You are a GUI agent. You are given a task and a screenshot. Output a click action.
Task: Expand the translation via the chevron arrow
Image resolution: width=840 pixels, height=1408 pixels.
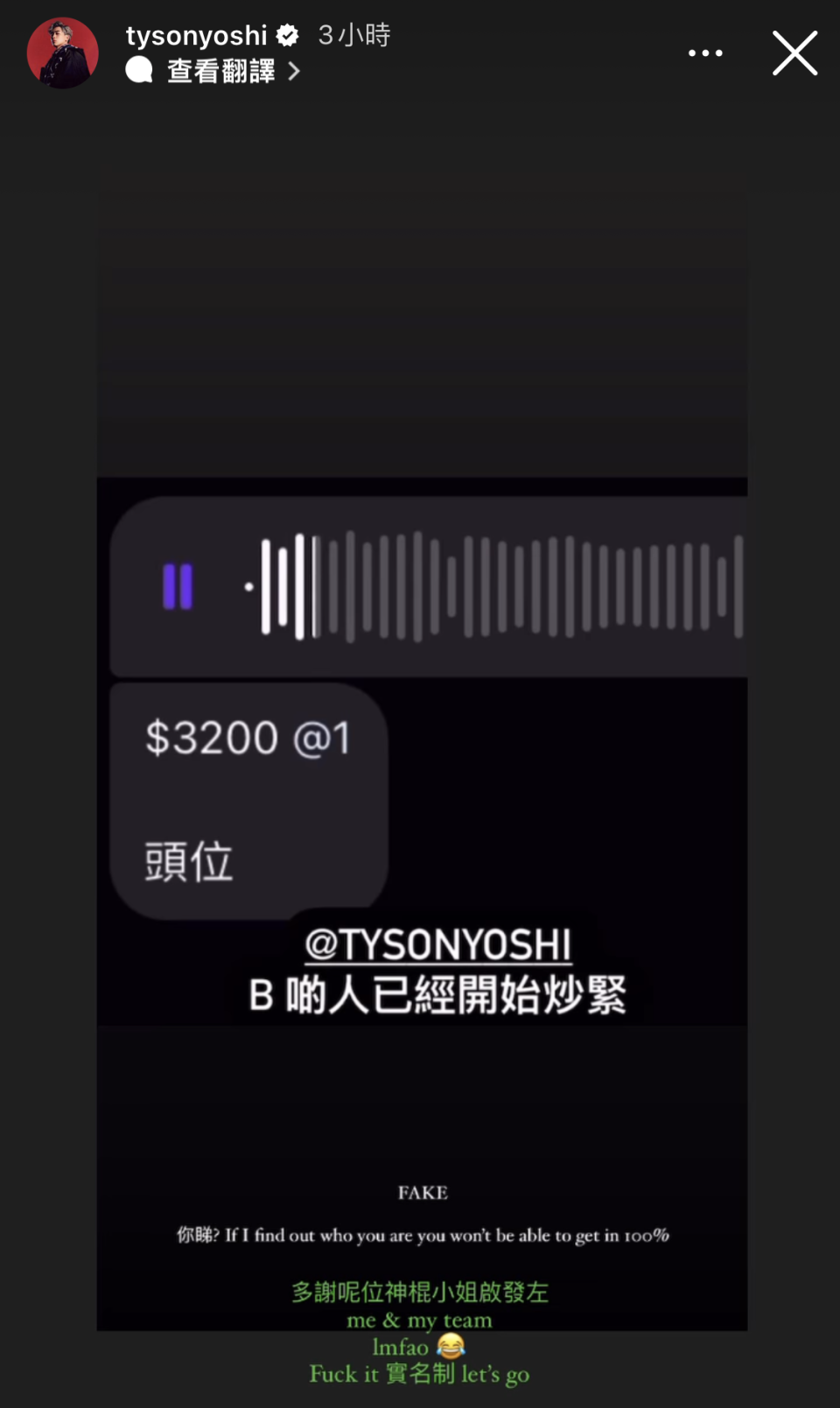294,70
